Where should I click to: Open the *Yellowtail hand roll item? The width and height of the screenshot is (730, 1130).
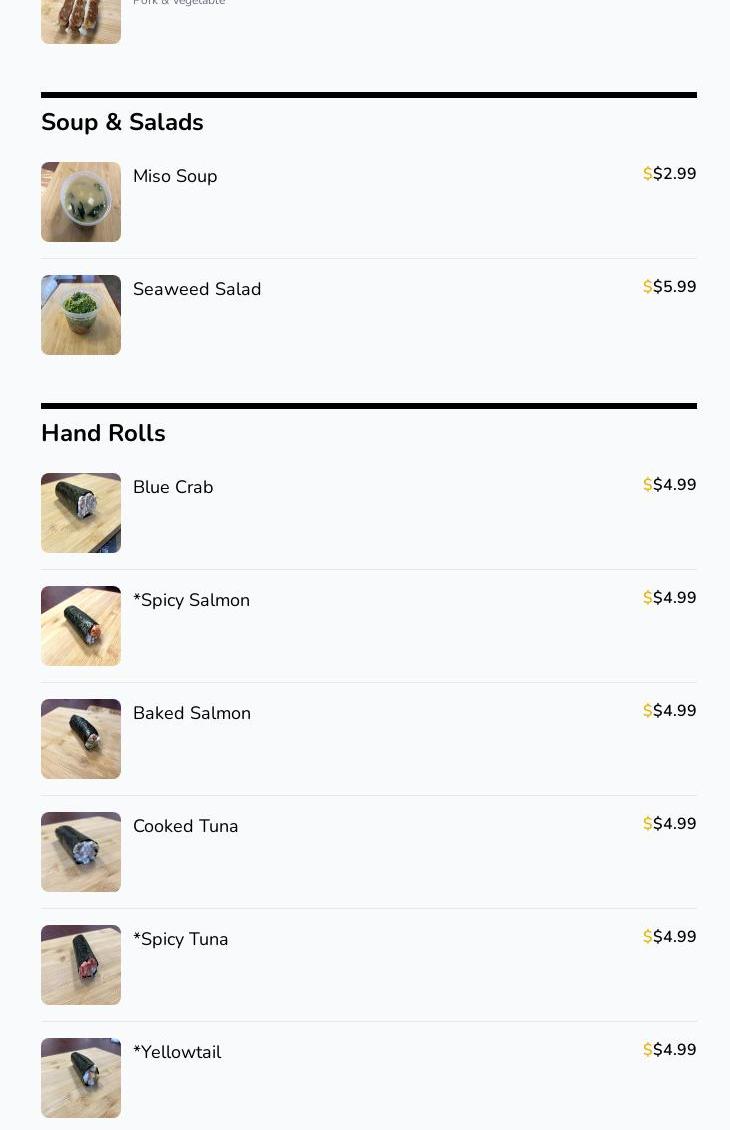[177, 1053]
